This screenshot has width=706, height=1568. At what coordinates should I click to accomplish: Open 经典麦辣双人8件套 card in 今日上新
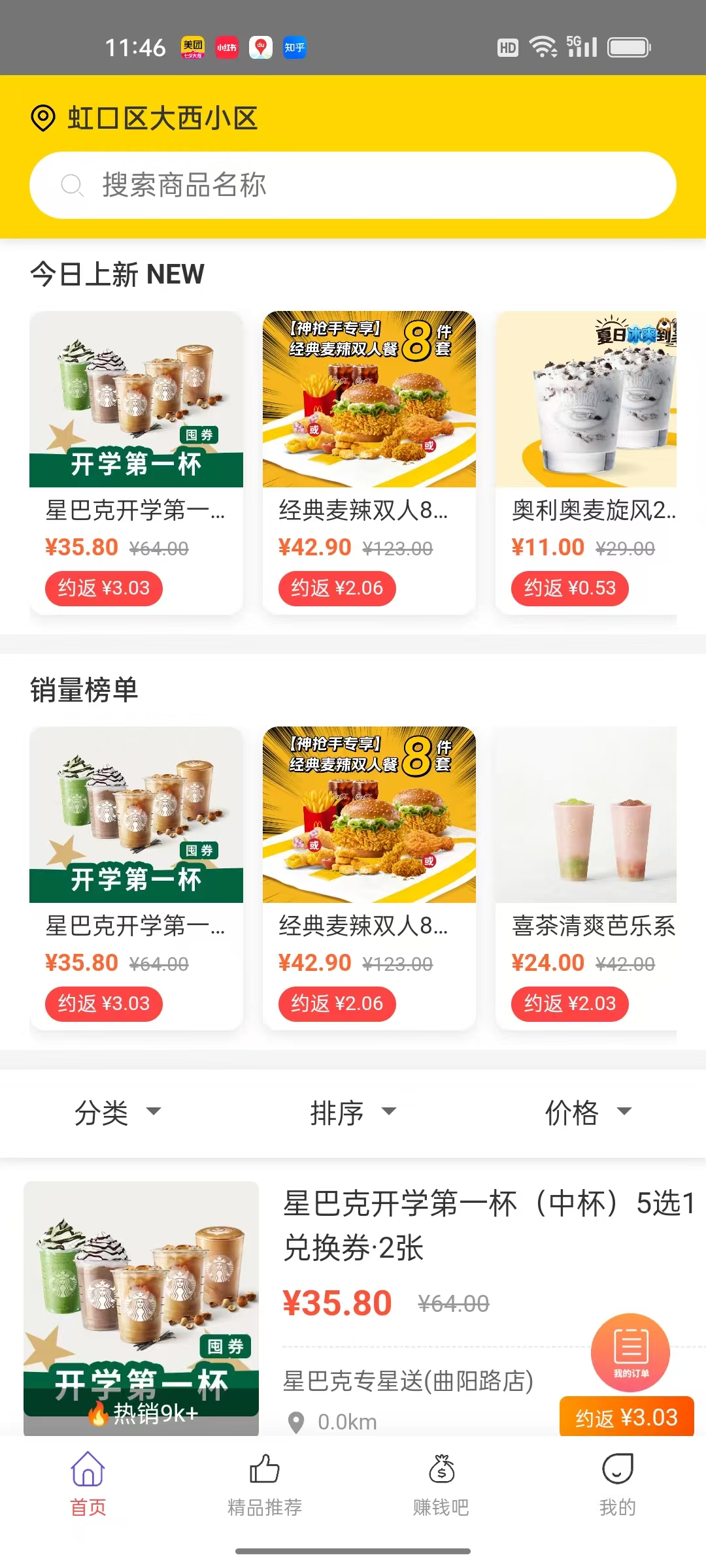tap(369, 463)
